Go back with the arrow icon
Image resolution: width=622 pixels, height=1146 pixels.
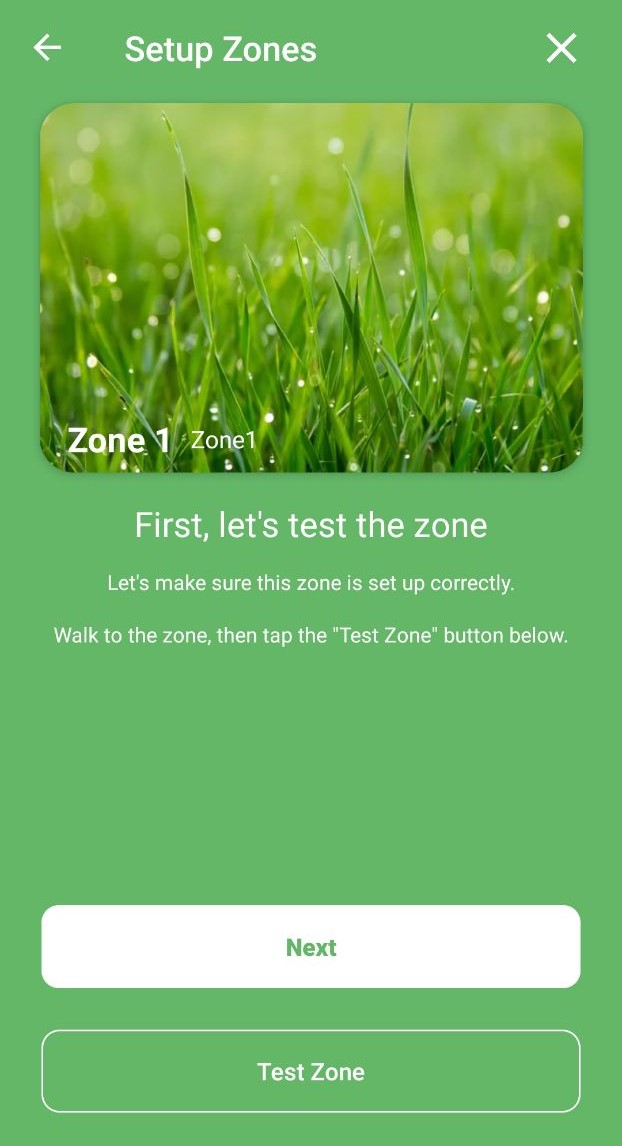[48, 48]
